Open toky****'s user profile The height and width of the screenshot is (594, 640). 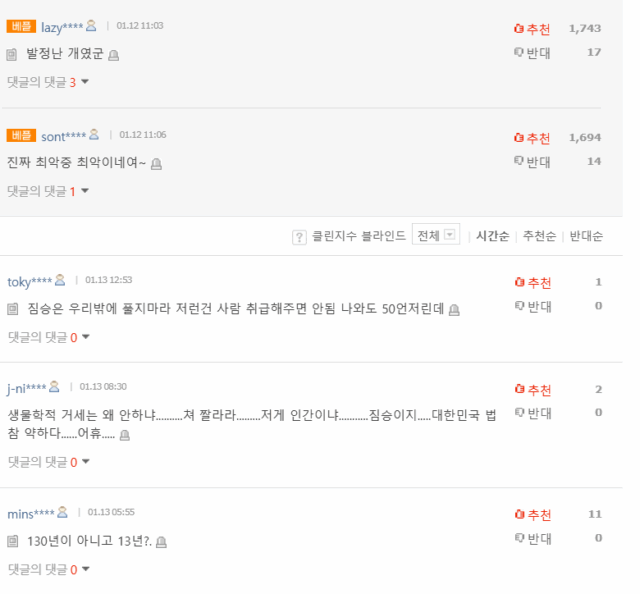tap(29, 281)
